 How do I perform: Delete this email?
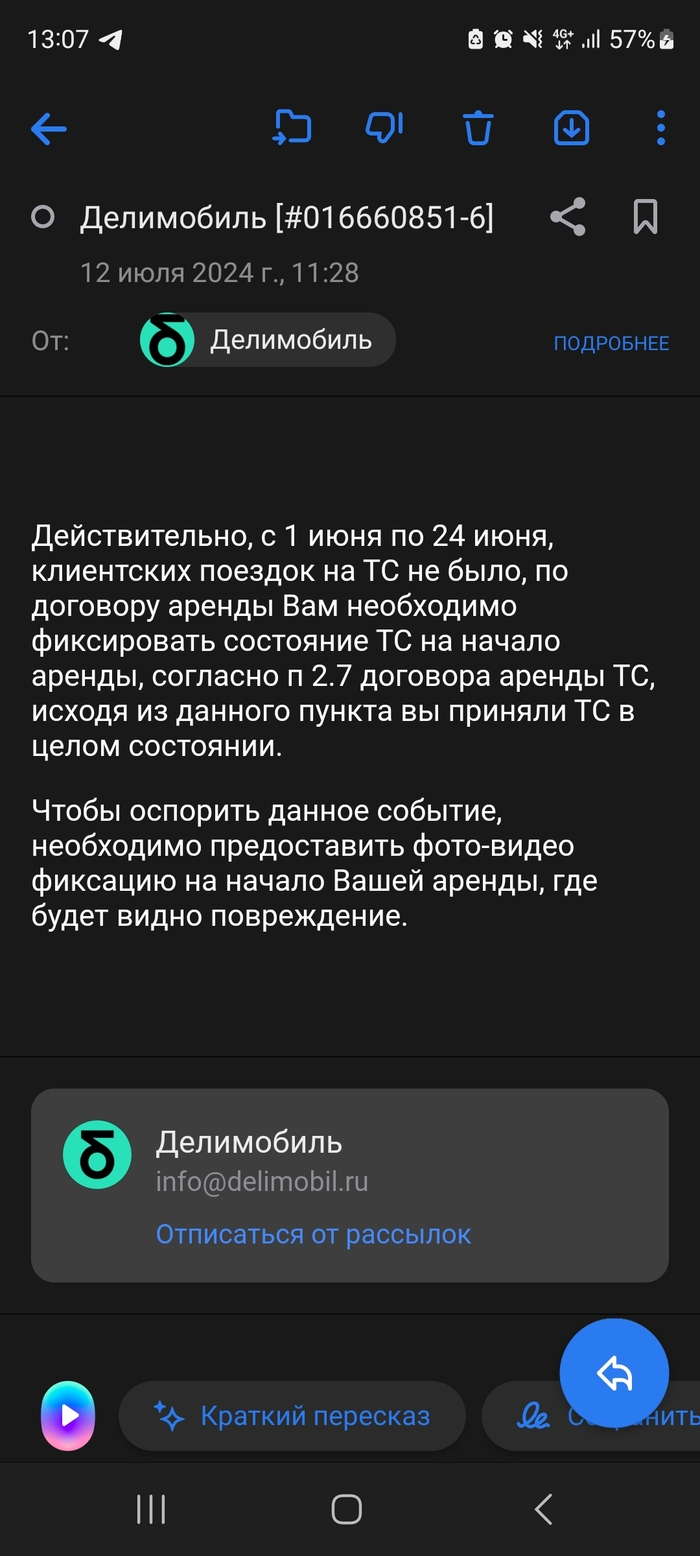tap(478, 128)
